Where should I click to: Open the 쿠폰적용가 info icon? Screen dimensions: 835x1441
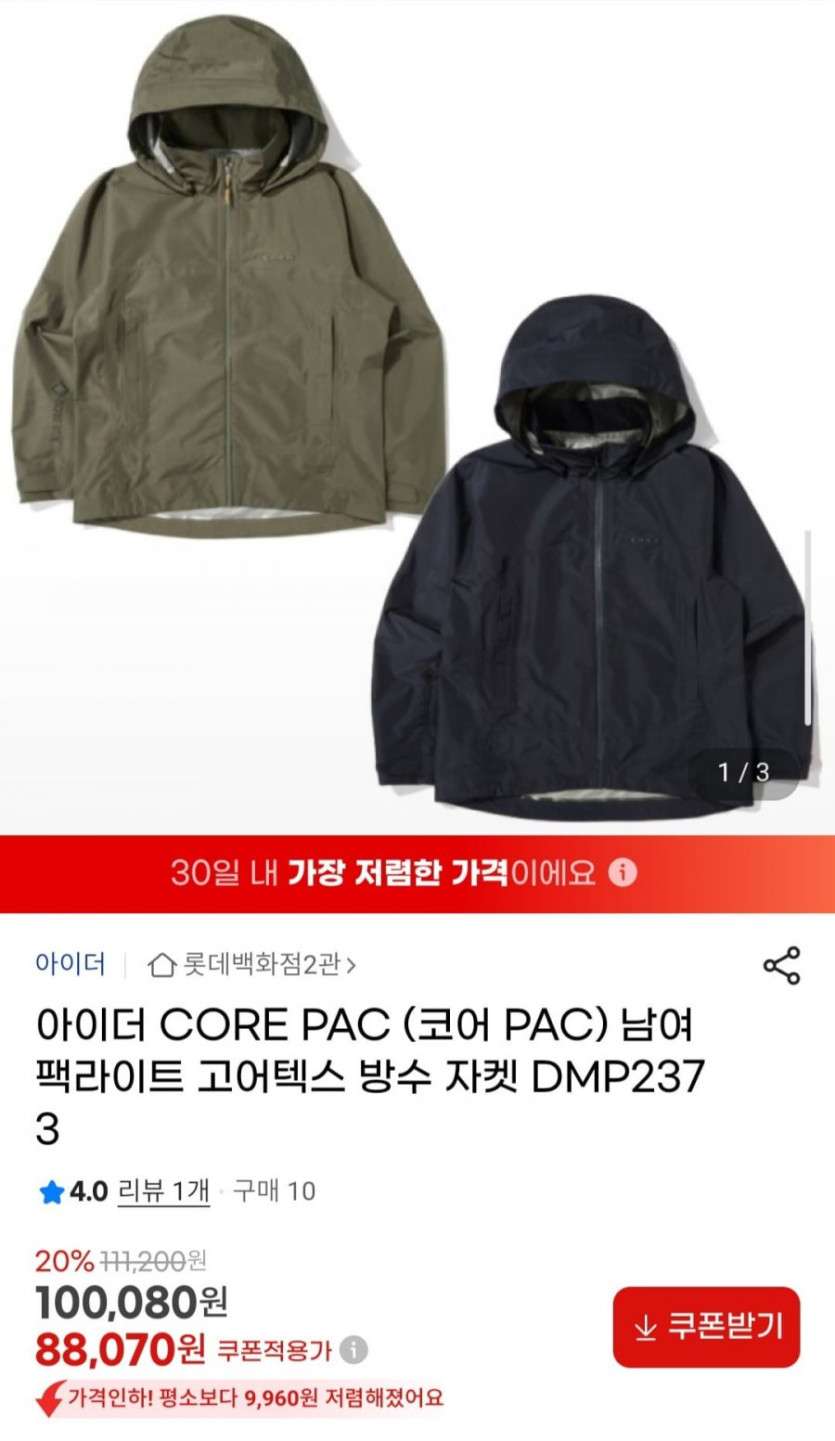[353, 1351]
